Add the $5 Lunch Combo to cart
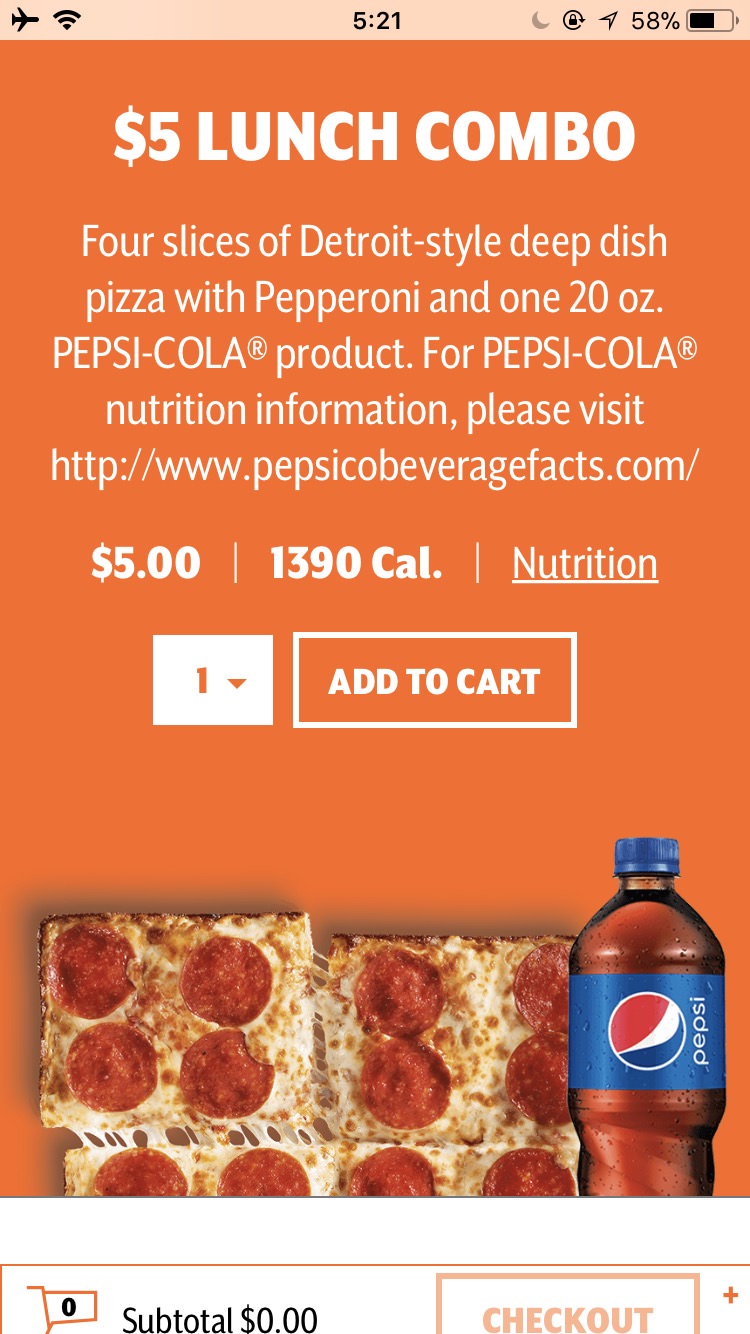The height and width of the screenshot is (1334, 750). tap(434, 680)
